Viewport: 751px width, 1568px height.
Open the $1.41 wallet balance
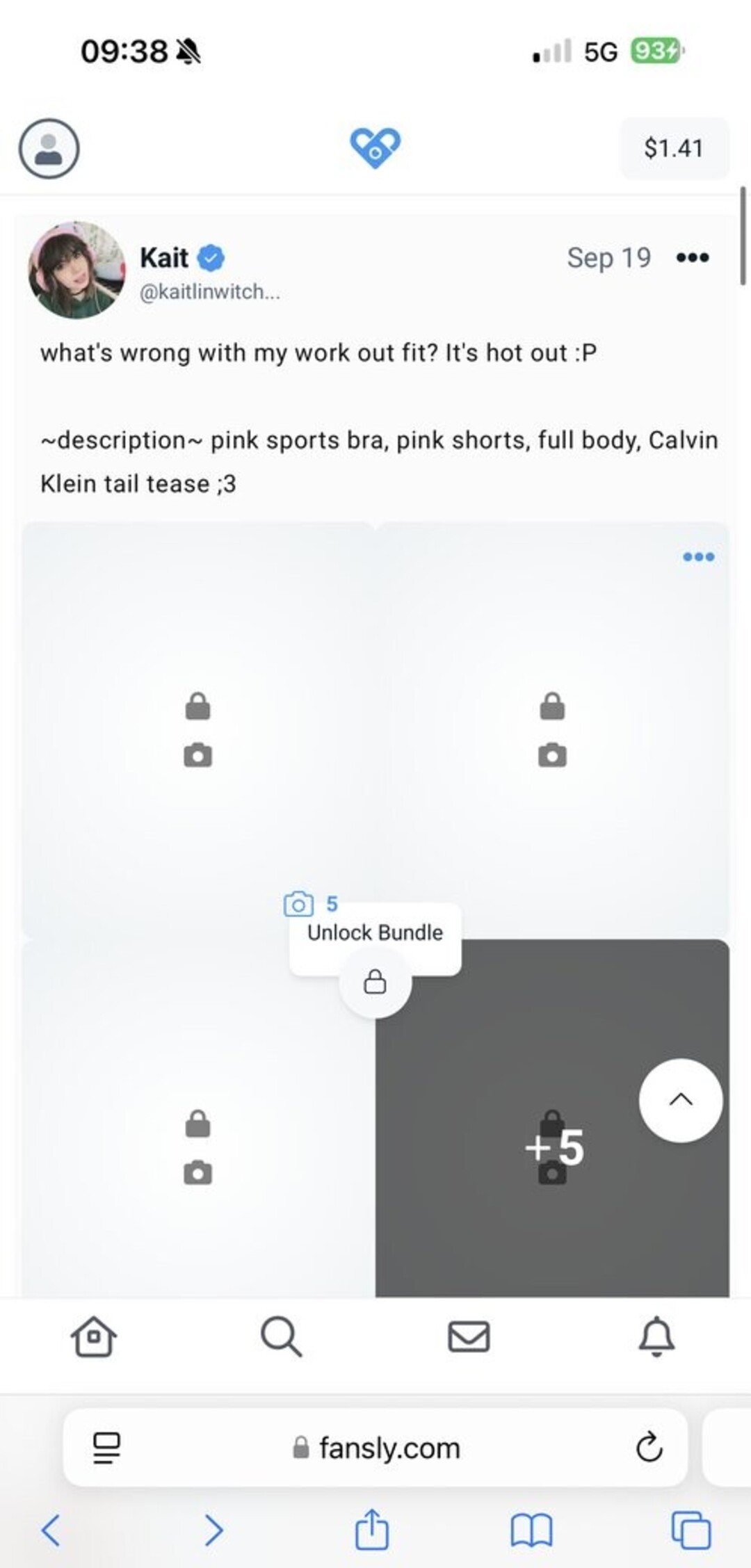673,148
